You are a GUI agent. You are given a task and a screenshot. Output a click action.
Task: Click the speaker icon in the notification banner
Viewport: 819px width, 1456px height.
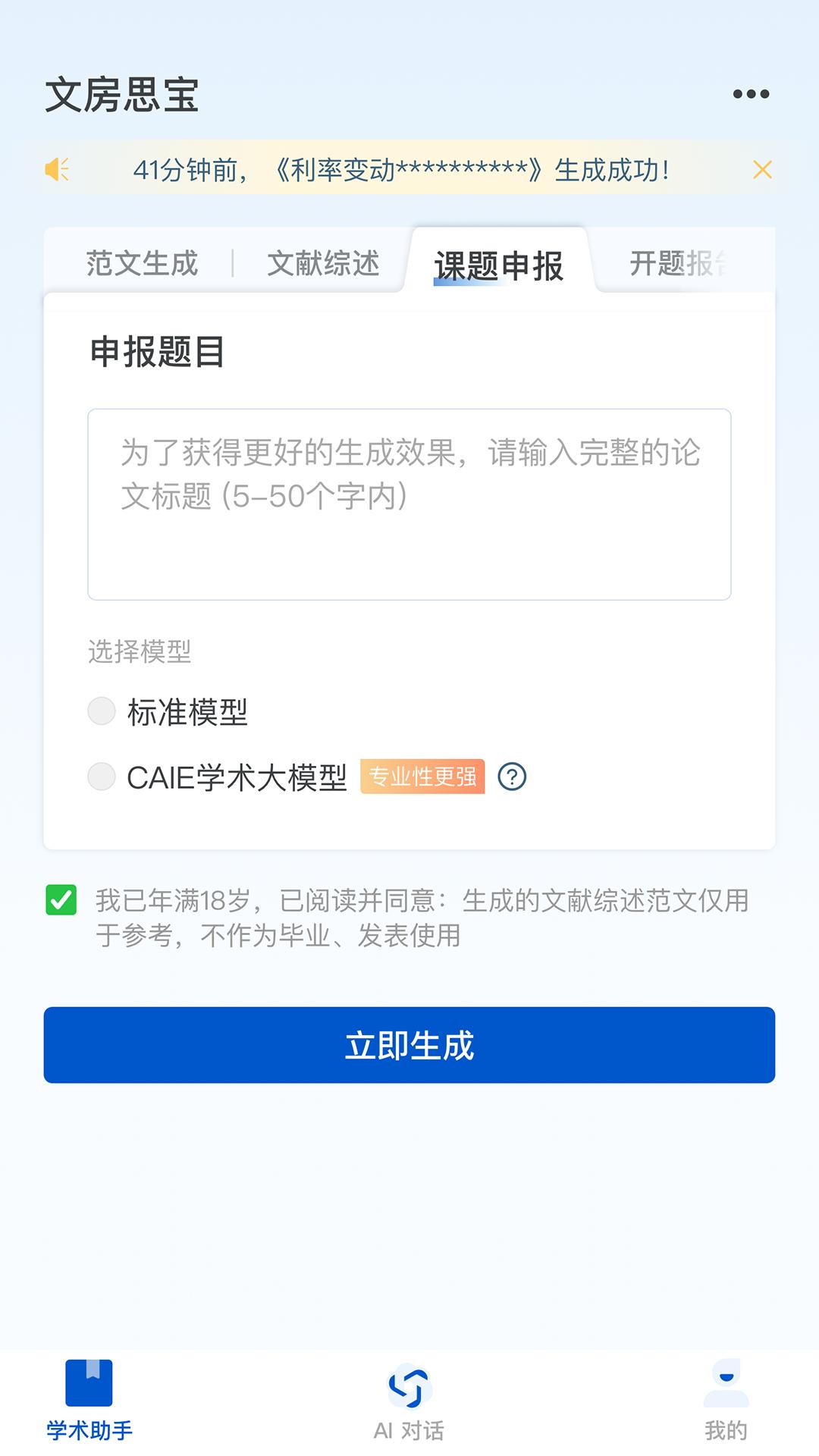click(59, 170)
